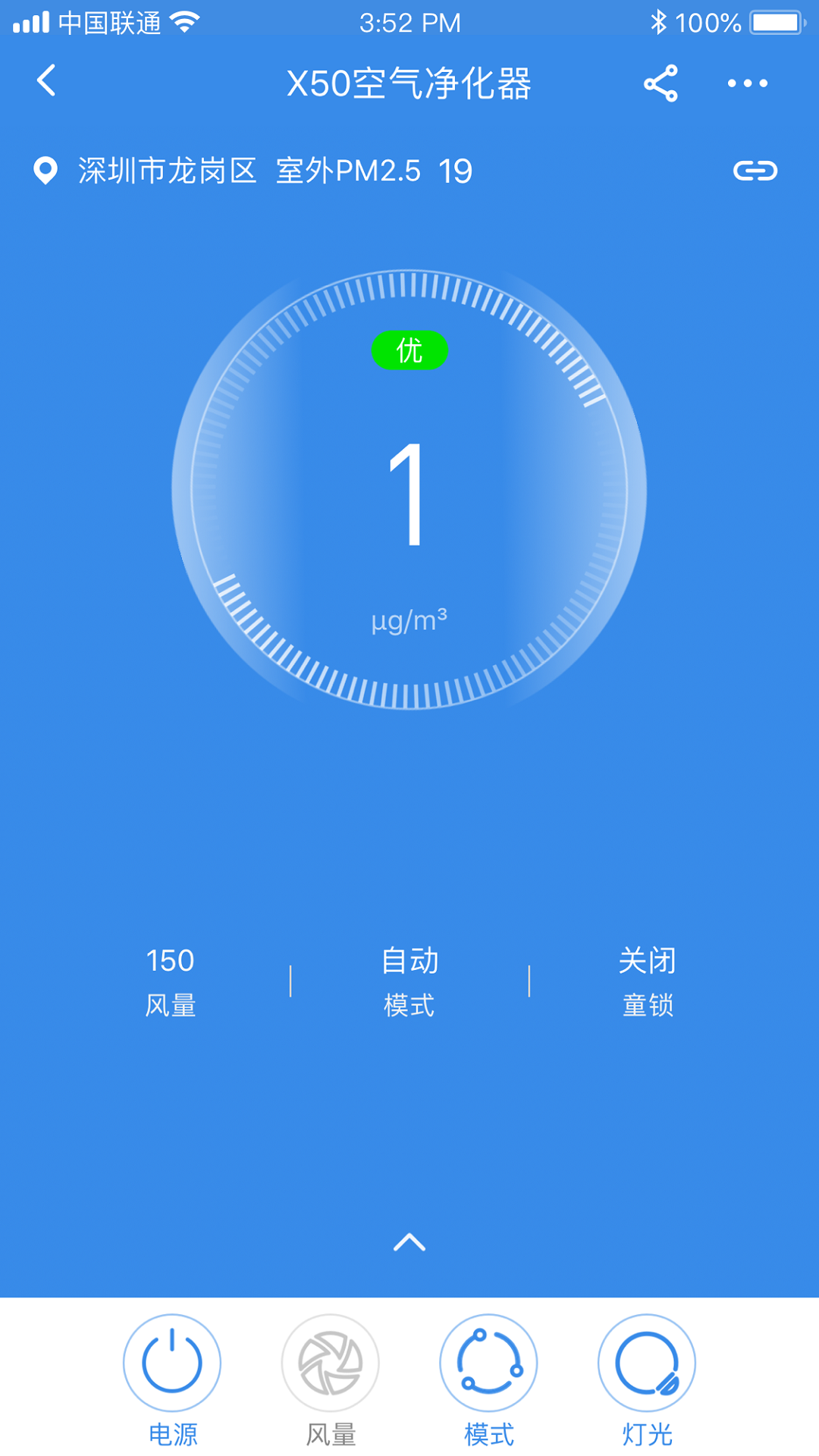
Task: Tap the 深圳市龙岗区 location label
Action: (x=165, y=171)
